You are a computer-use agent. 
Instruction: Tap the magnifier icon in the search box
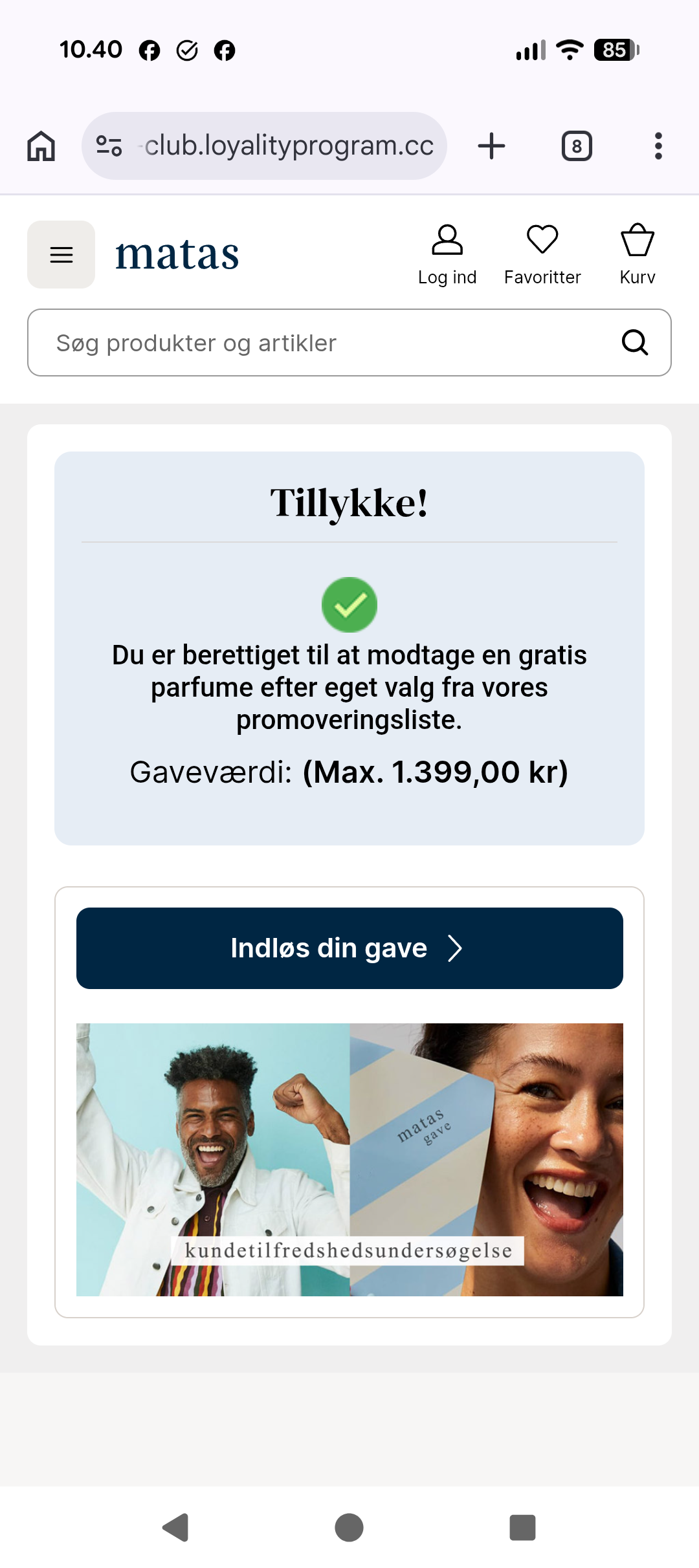[635, 343]
